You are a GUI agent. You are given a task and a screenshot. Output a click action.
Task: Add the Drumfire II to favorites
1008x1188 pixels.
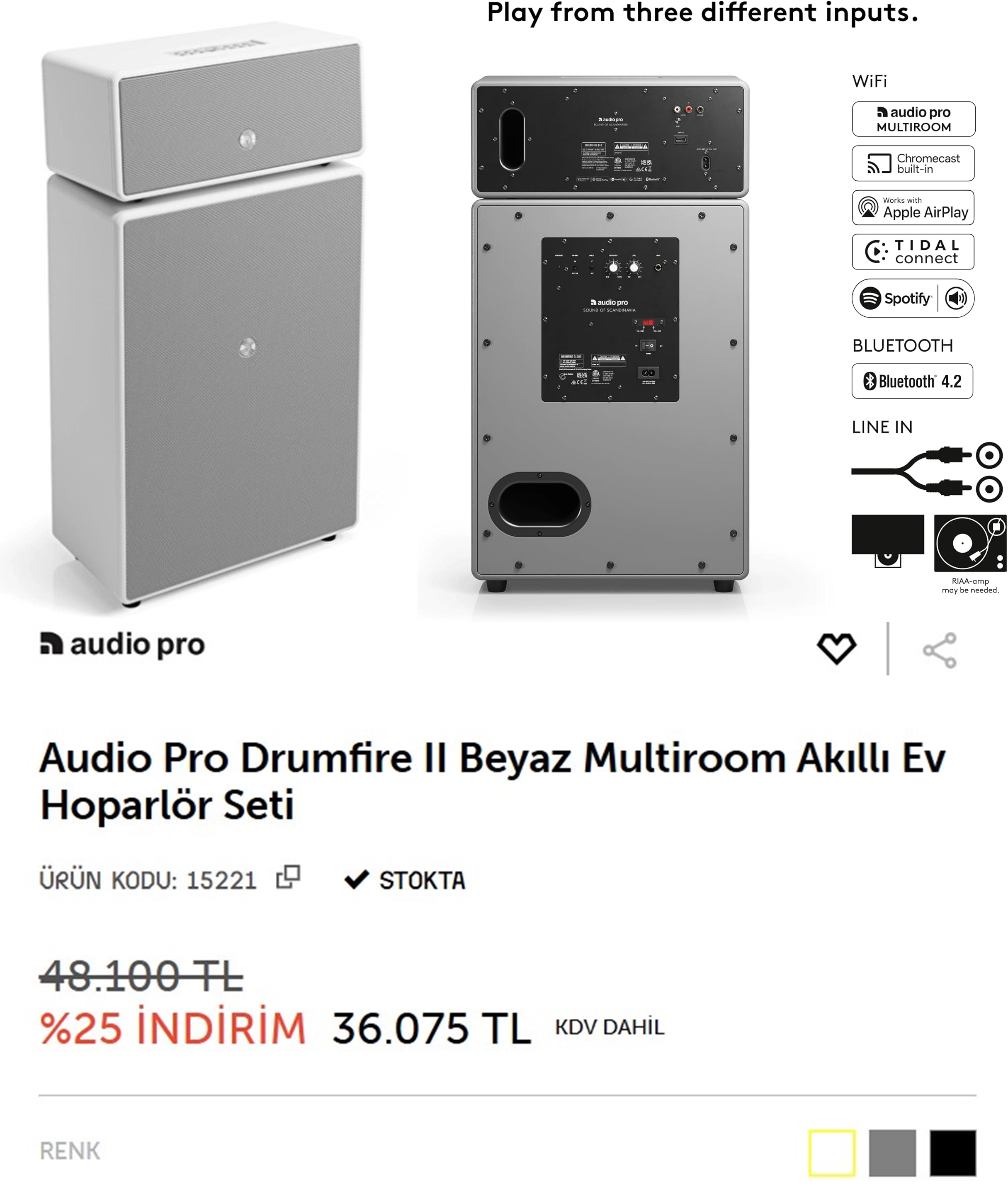(837, 649)
